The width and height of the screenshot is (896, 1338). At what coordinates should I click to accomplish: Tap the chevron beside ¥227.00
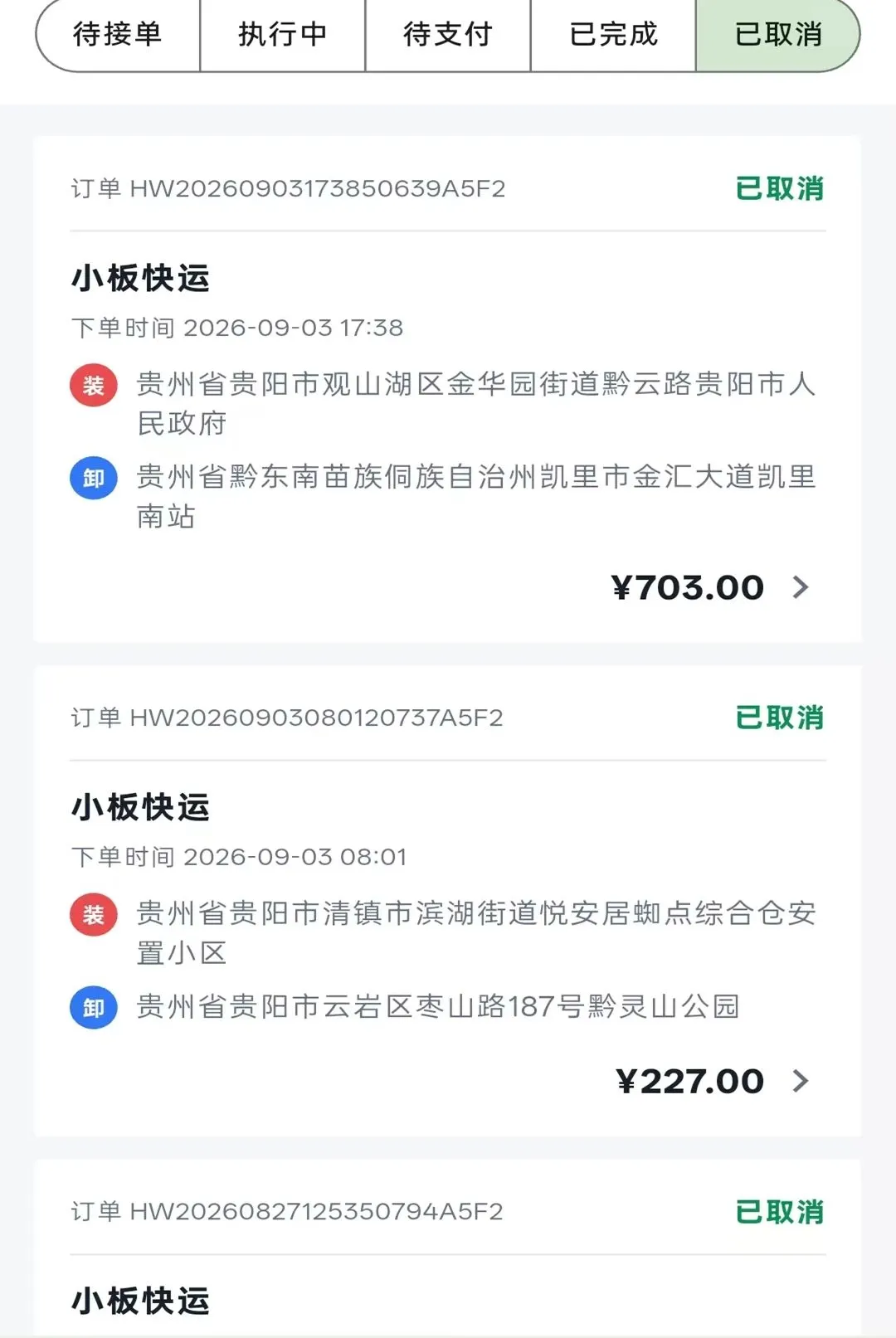(x=800, y=1081)
